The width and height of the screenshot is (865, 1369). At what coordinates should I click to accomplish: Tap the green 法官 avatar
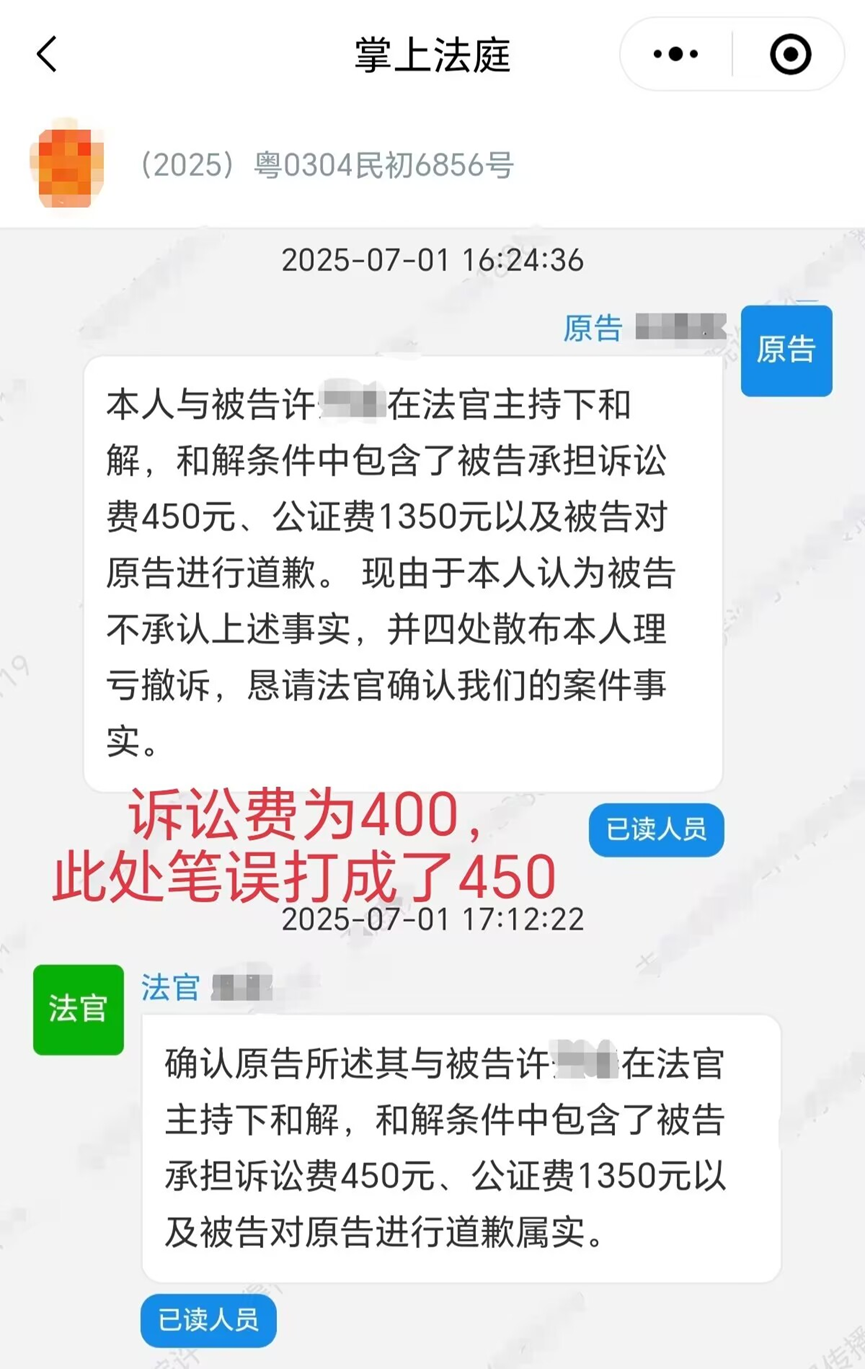click(78, 1009)
